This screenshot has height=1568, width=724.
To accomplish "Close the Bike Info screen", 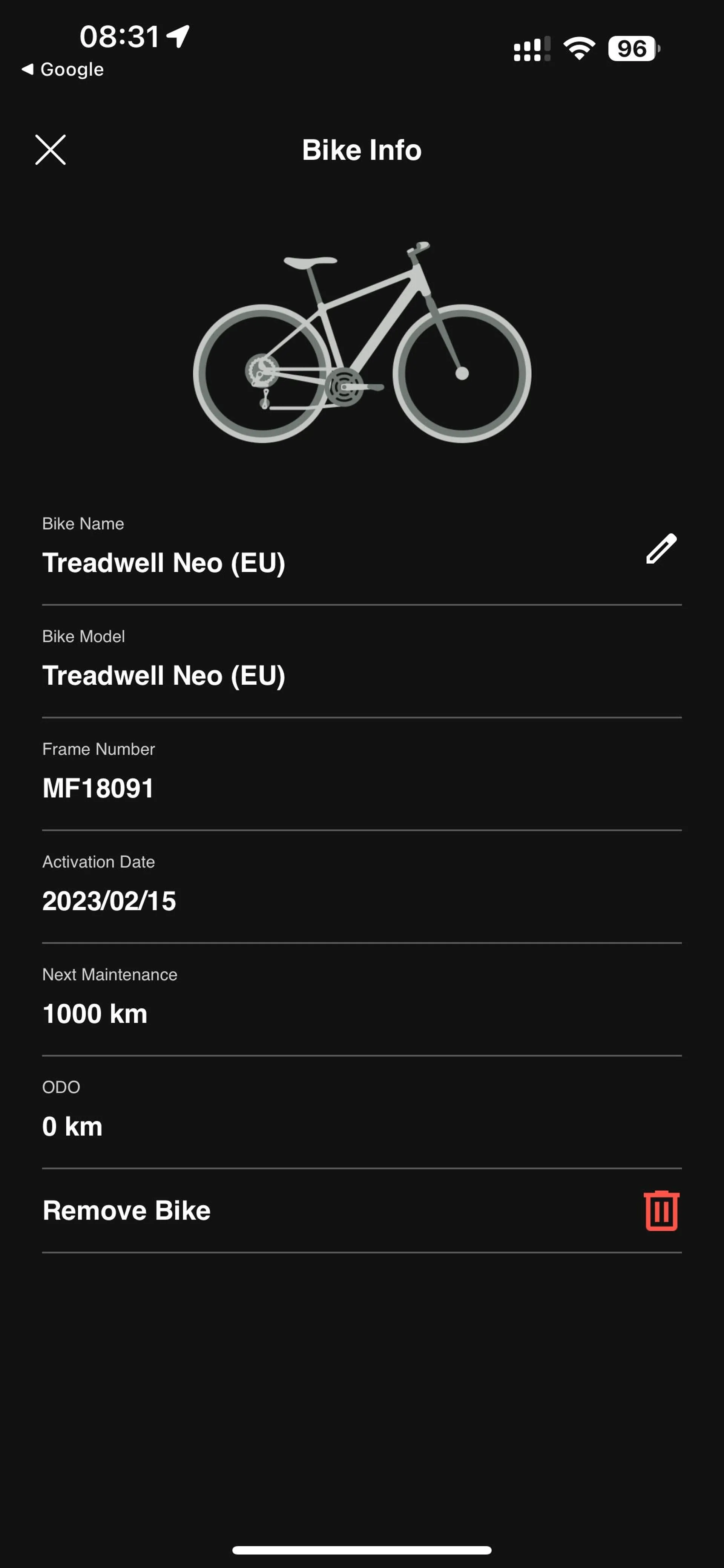I will click(x=51, y=150).
